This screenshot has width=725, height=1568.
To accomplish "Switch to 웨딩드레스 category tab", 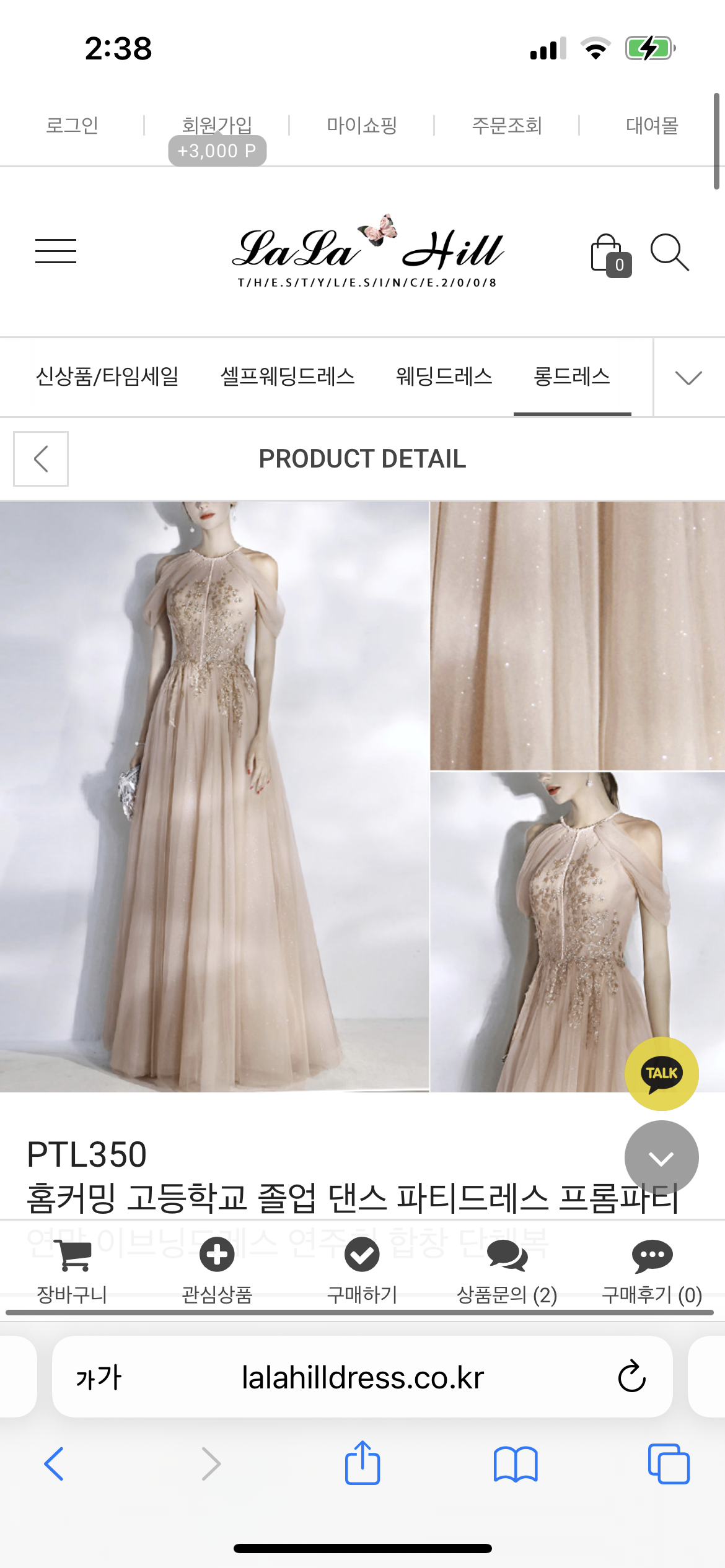I will [x=444, y=377].
